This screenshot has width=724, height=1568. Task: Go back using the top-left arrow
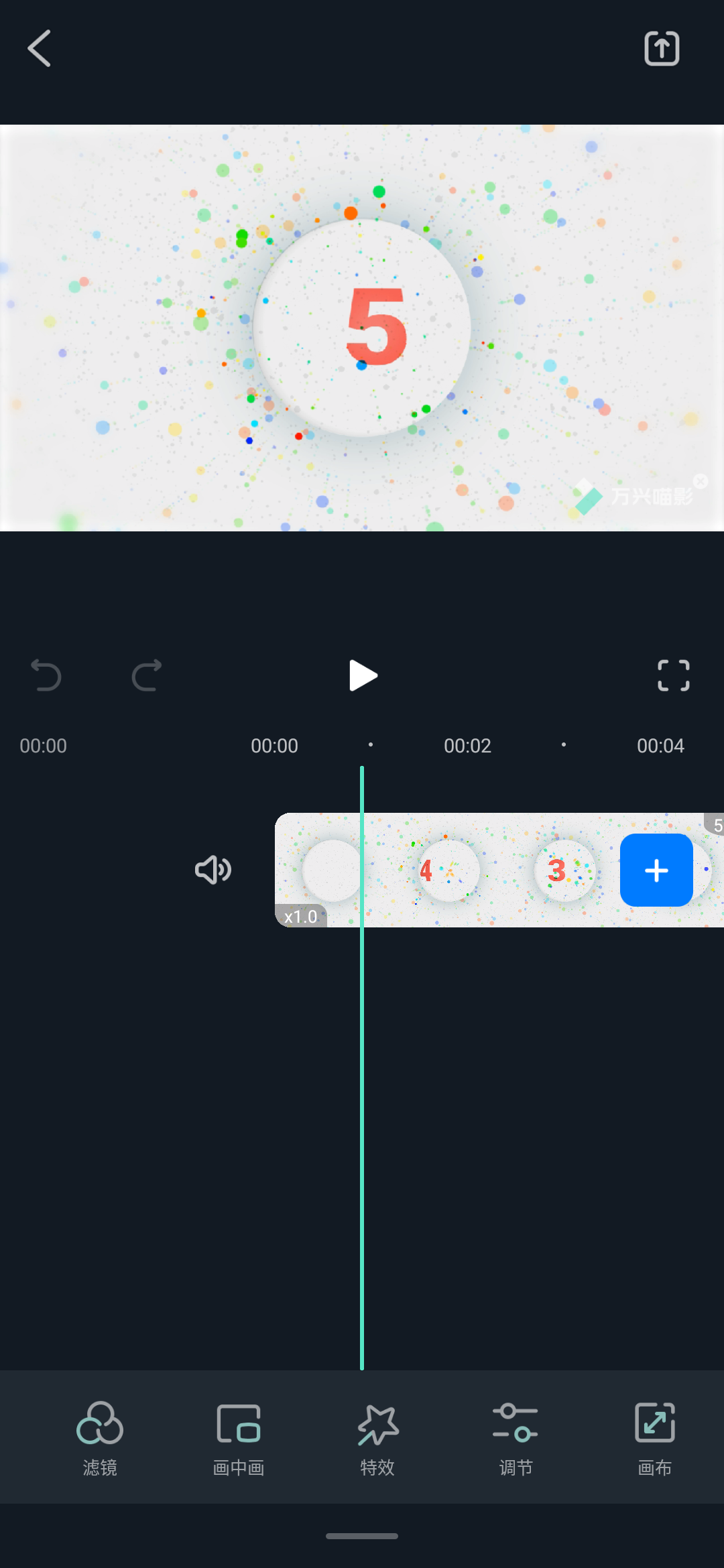point(39,48)
